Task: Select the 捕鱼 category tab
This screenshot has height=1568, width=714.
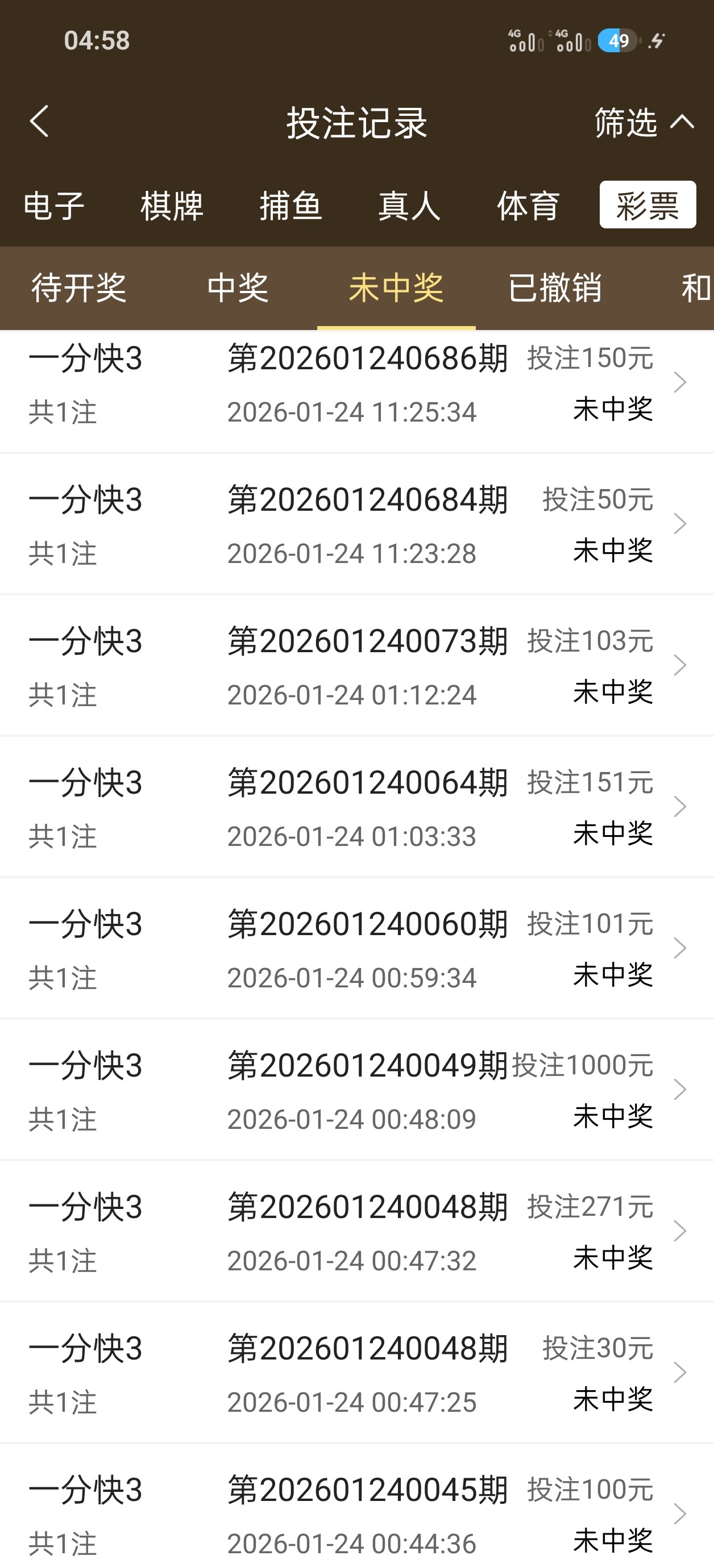Action: pos(290,205)
